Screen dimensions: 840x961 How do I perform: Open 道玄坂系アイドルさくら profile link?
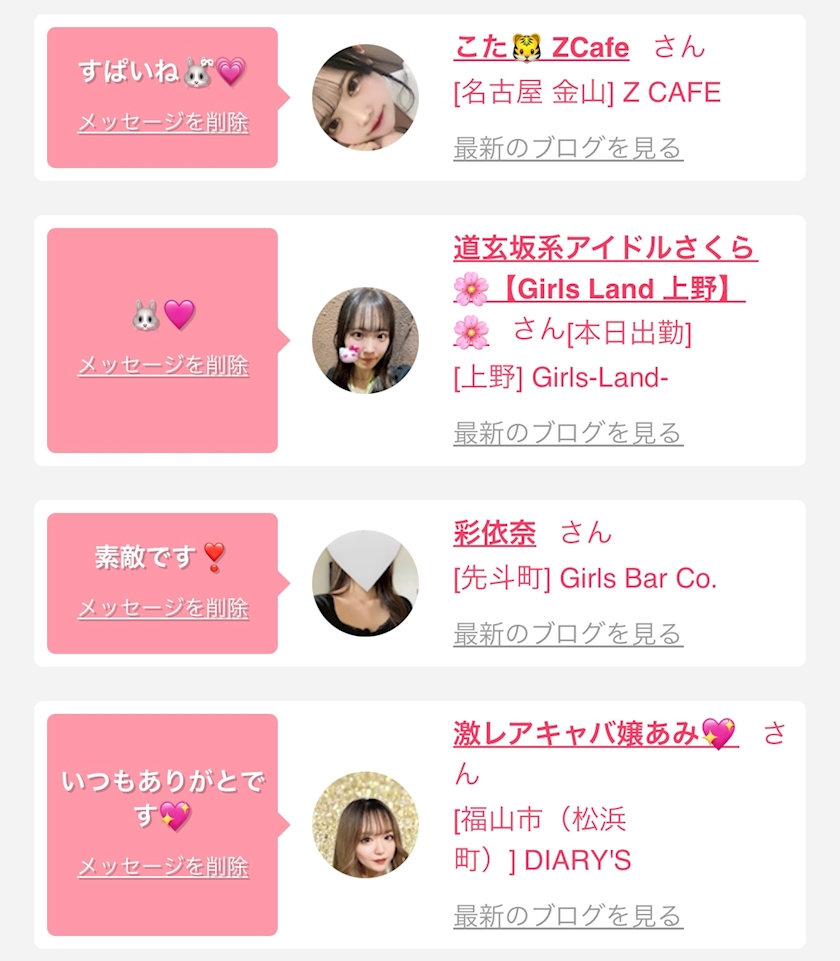pyautogui.click(x=604, y=248)
